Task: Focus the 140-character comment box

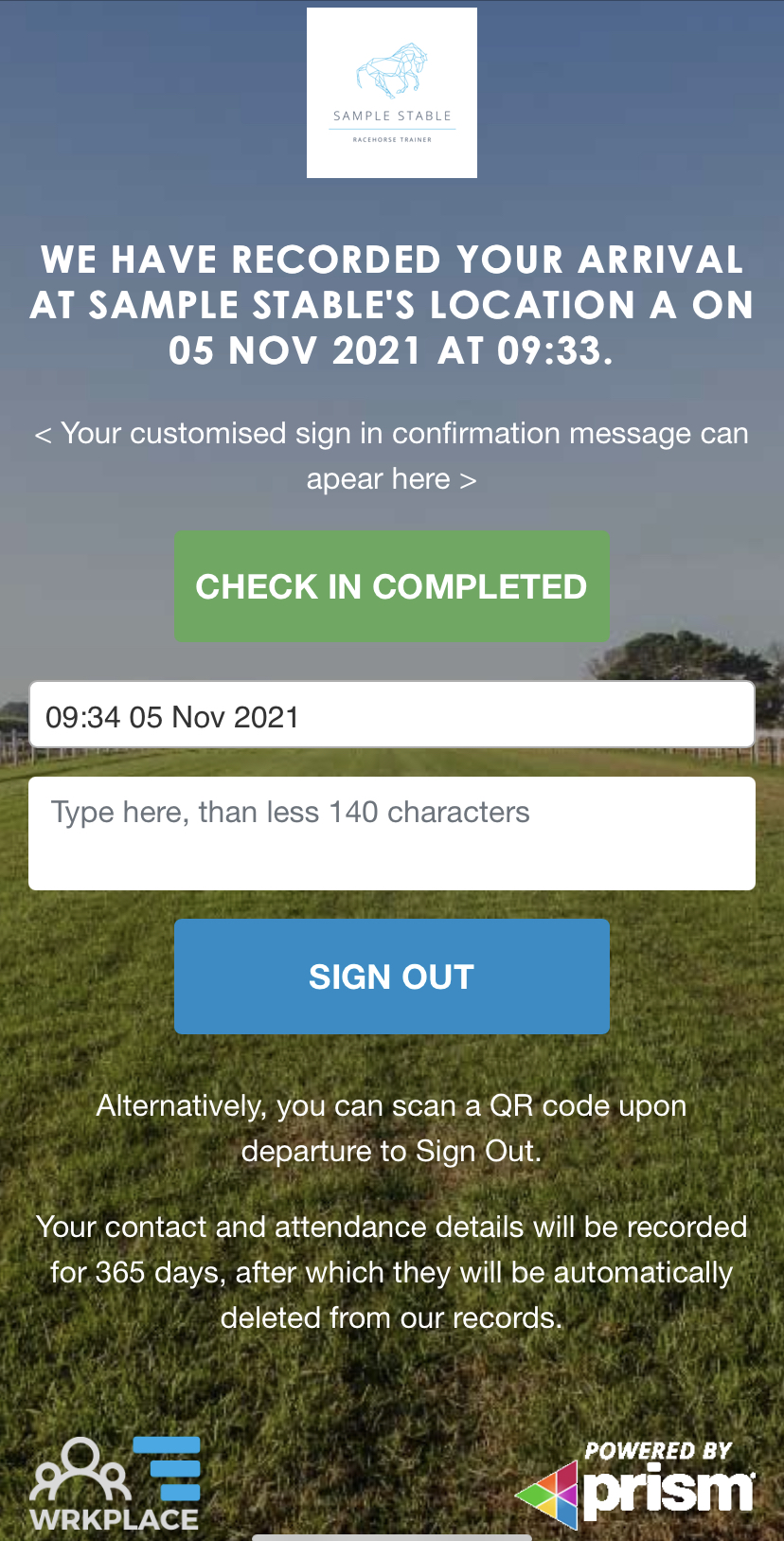Action: click(x=391, y=833)
